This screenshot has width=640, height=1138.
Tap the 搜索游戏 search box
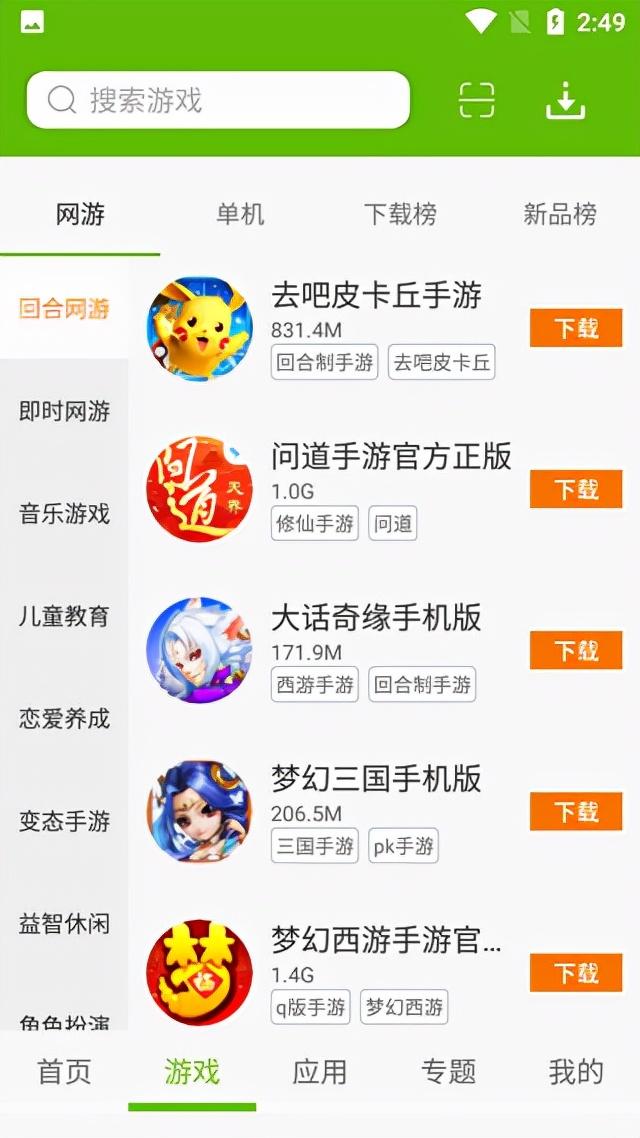pyautogui.click(x=218, y=100)
